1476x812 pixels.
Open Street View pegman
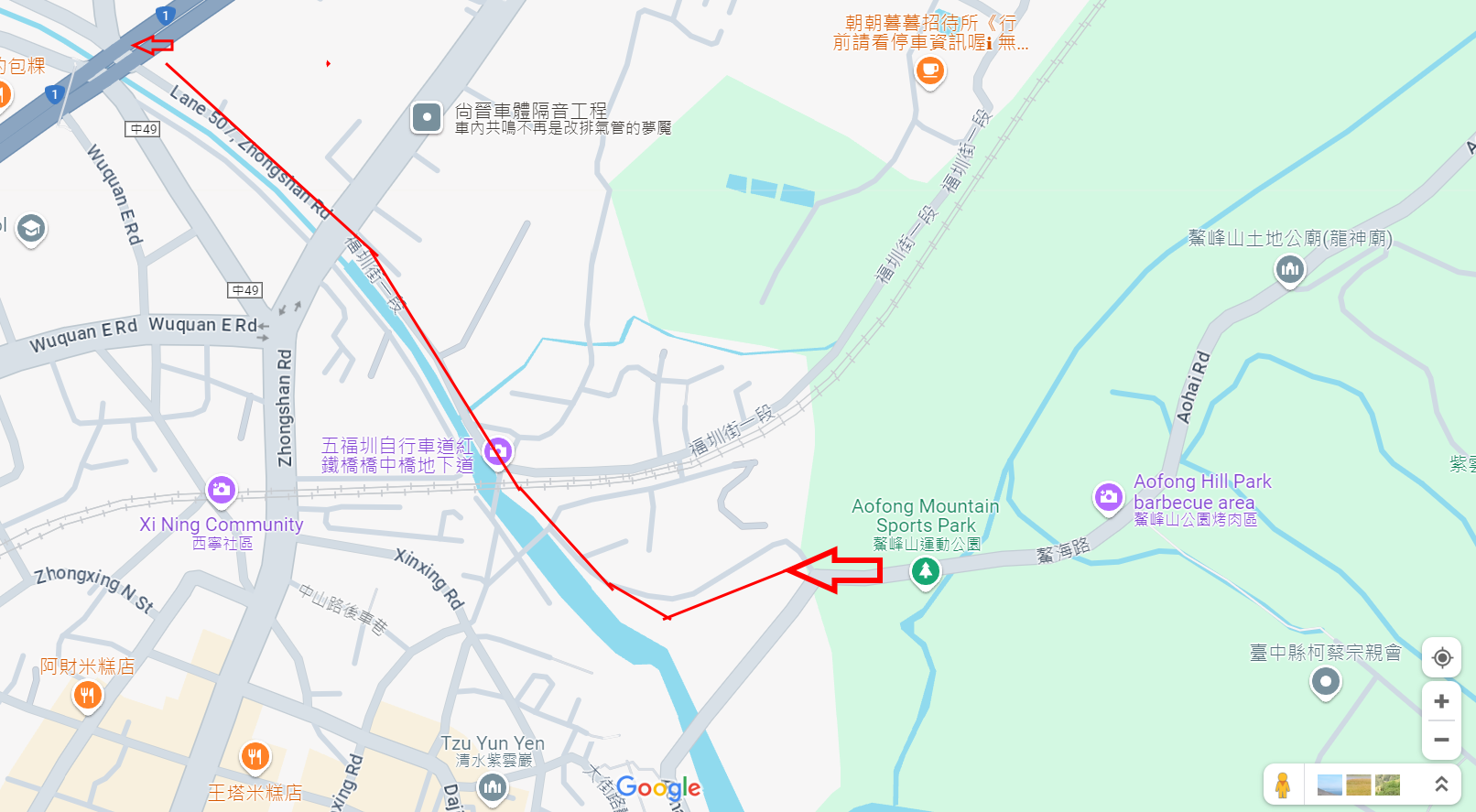[x=1283, y=785]
